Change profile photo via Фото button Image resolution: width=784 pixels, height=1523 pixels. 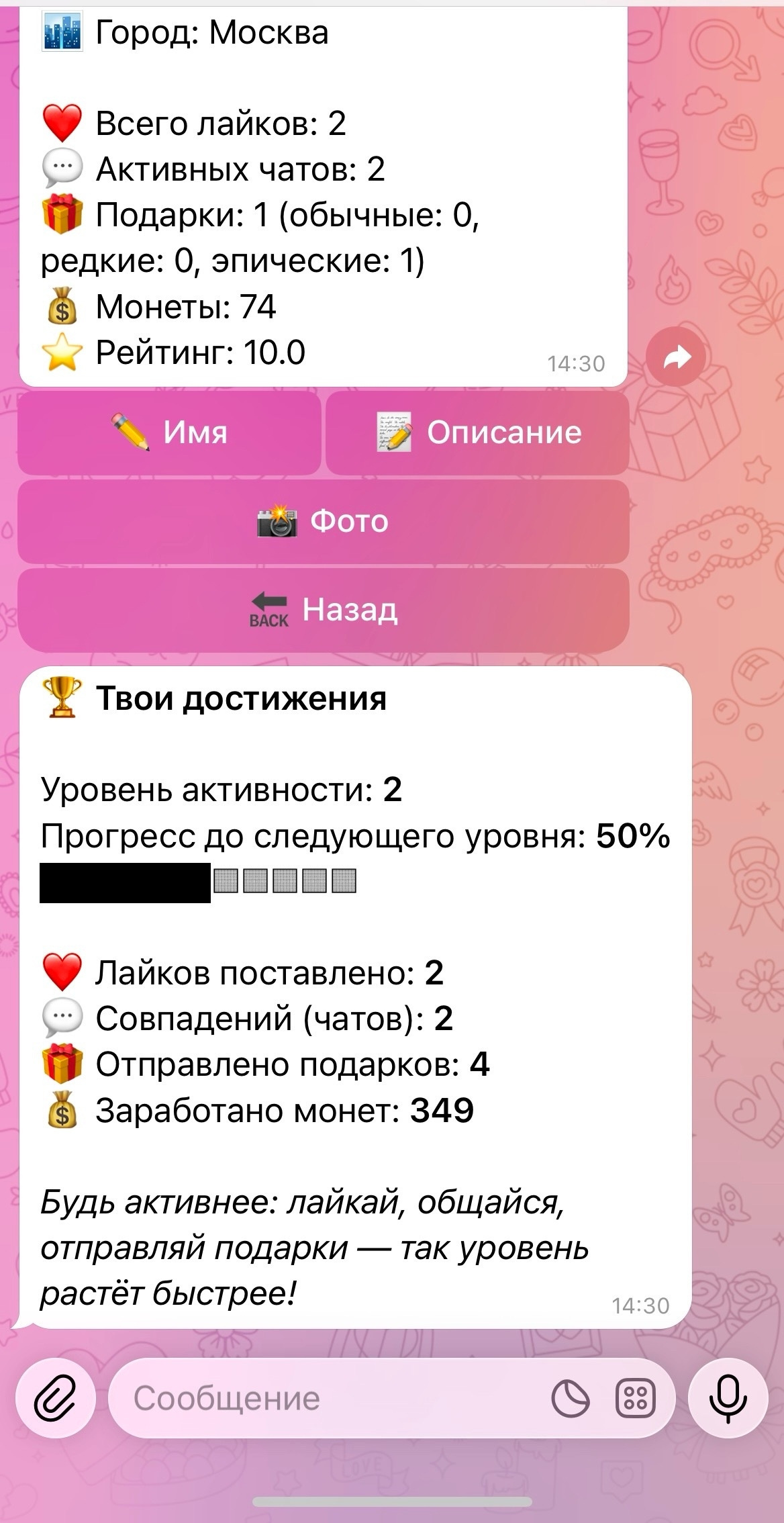pos(323,521)
